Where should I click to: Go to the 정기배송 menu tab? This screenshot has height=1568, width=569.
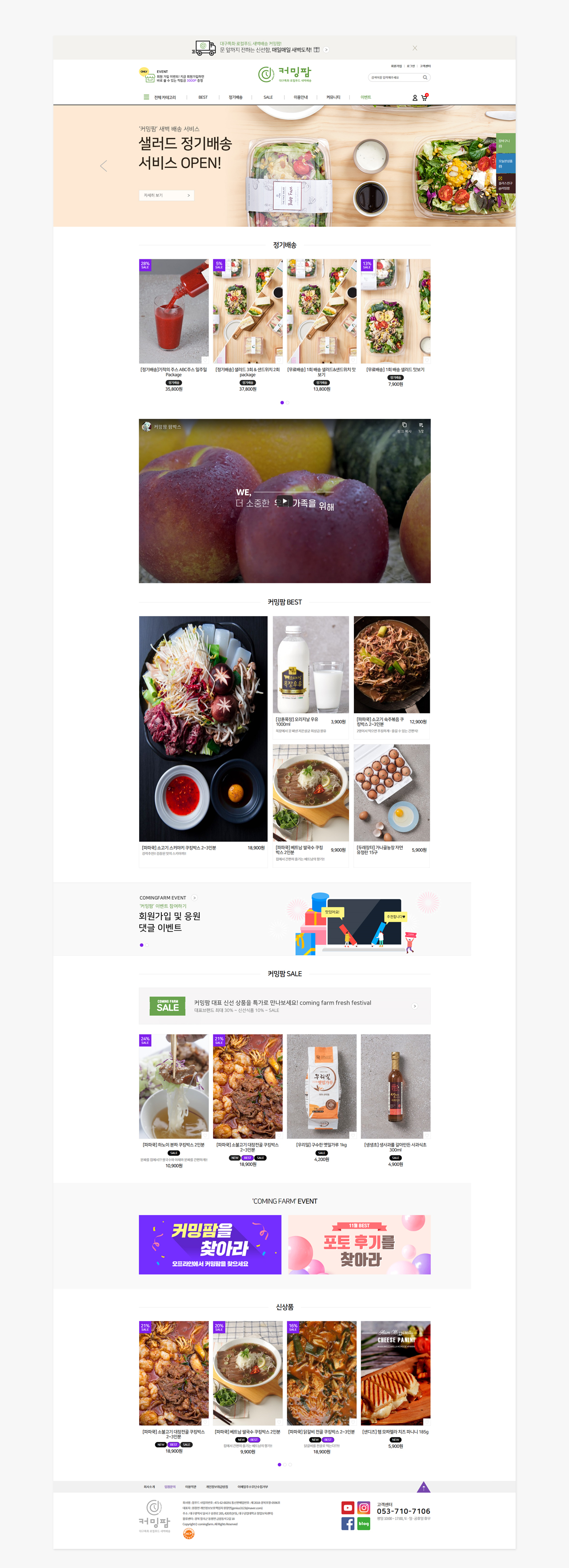236,97
